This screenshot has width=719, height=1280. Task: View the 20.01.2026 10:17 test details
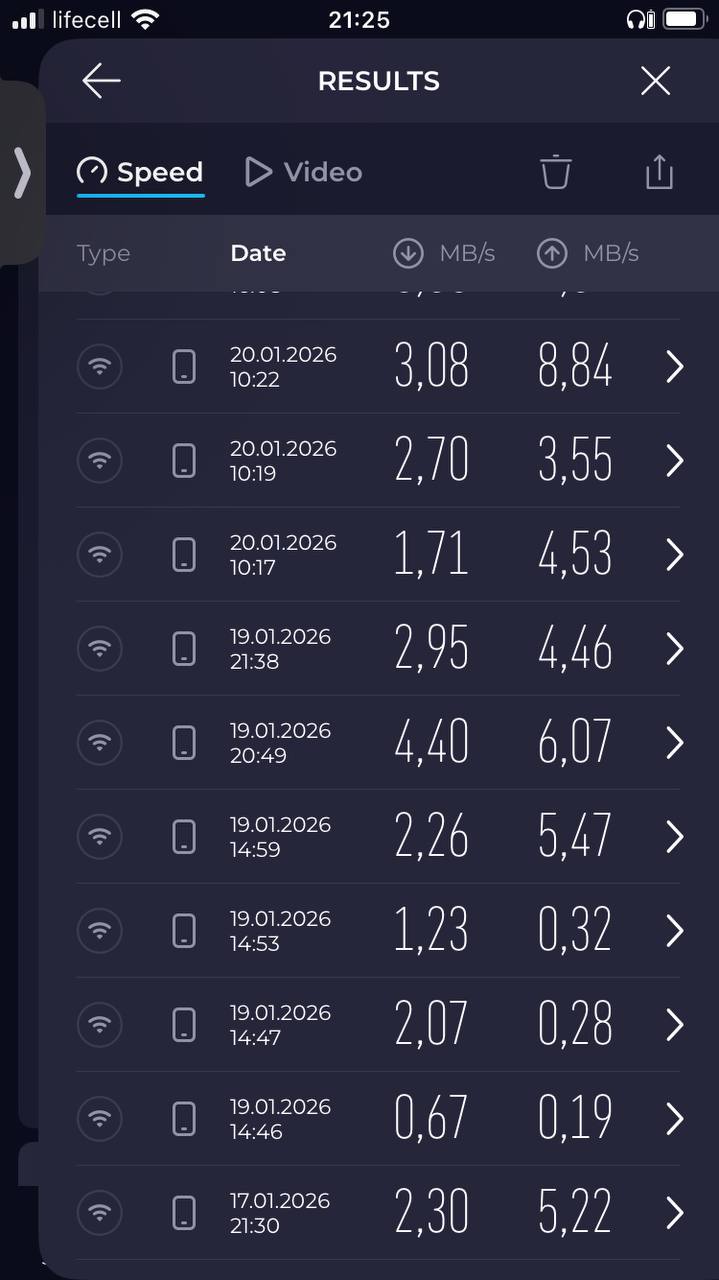click(x=378, y=555)
